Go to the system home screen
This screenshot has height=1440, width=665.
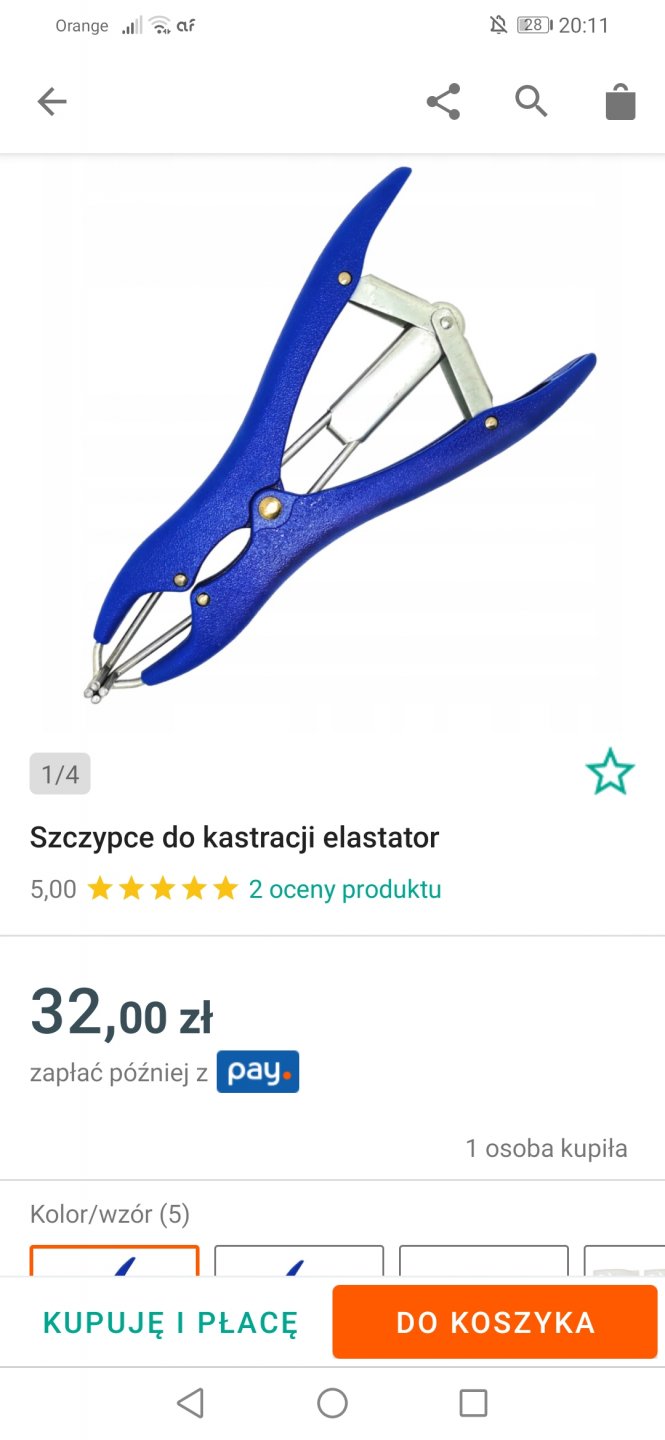click(x=332, y=1403)
